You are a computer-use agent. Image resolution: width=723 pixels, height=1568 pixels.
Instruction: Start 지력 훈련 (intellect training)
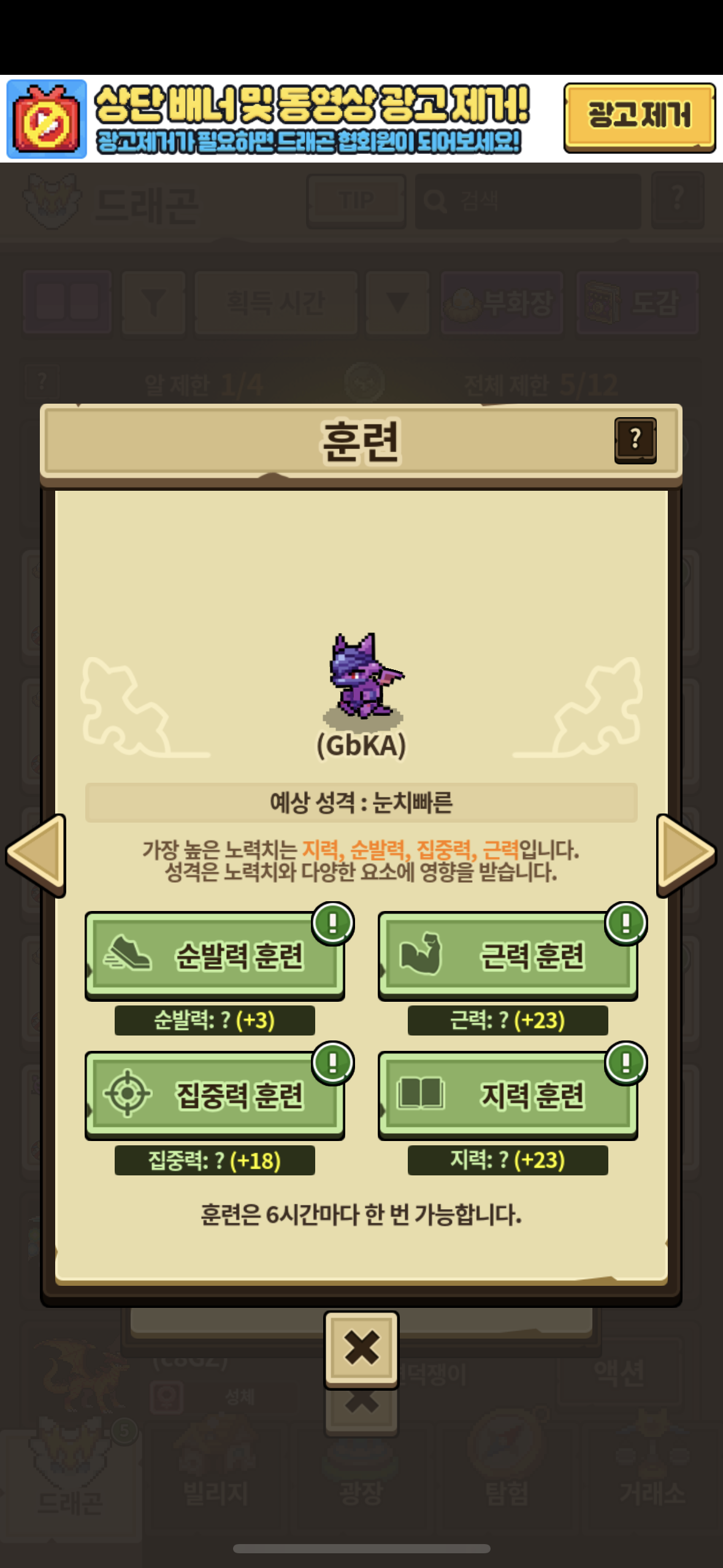point(508,1095)
